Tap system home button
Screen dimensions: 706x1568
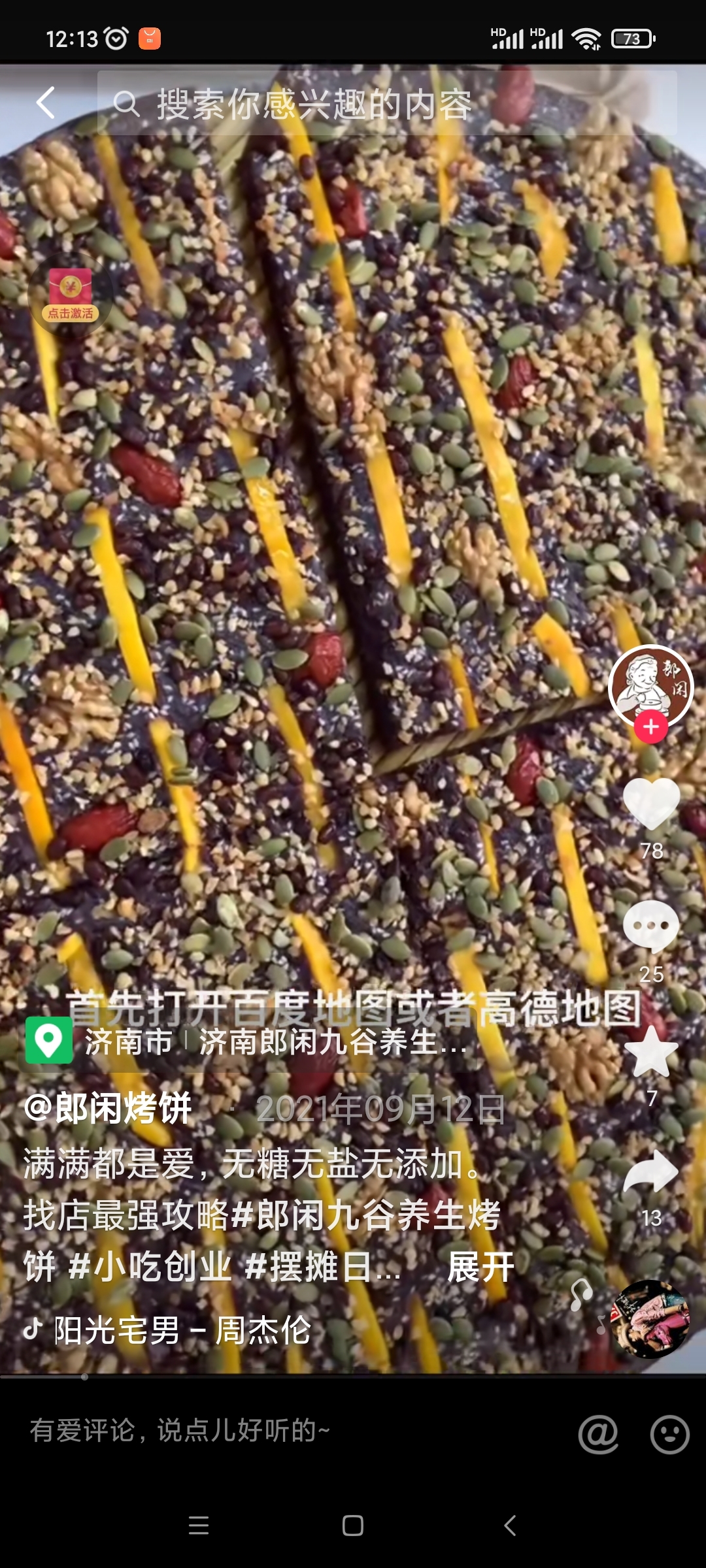(353, 1526)
